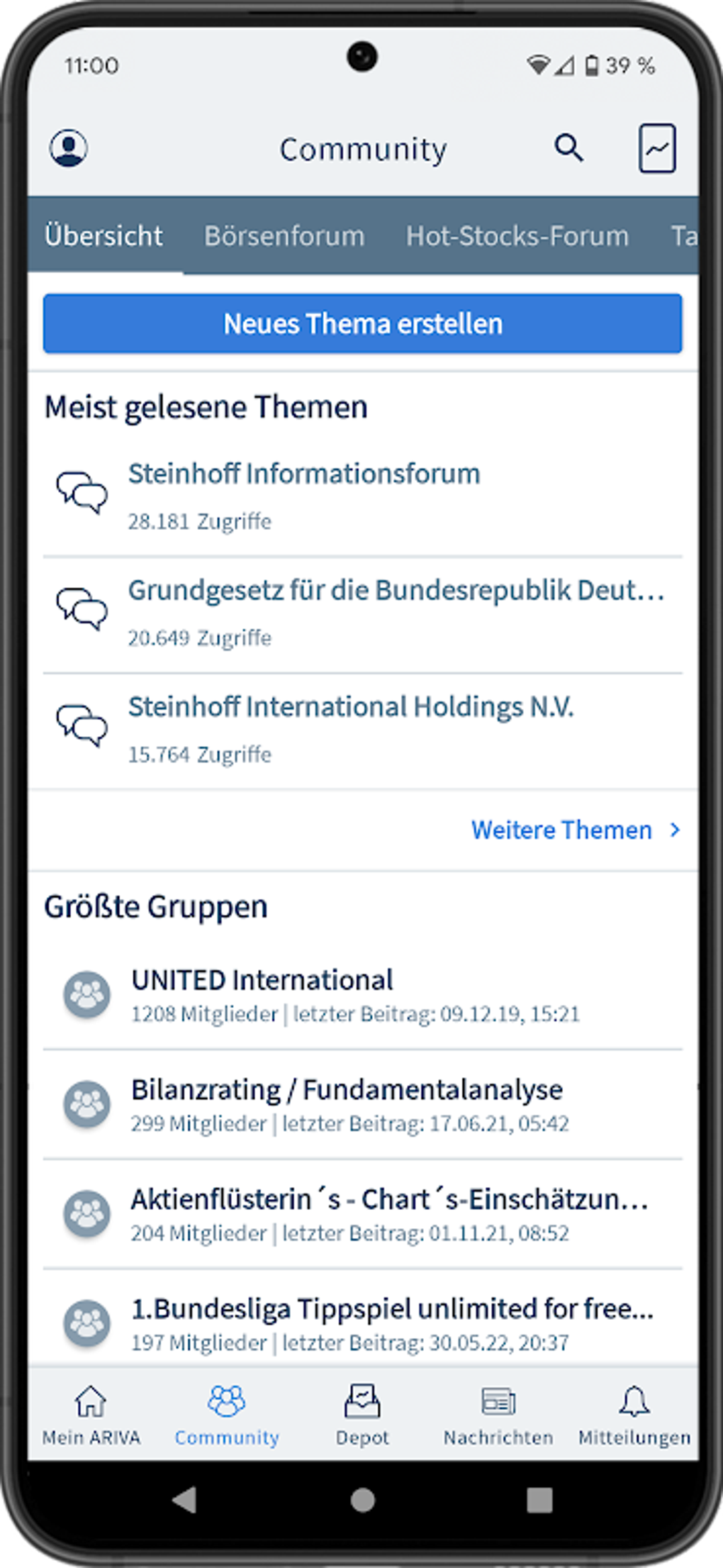Open the user profile icon
The image size is (723, 1568).
pos(69,148)
